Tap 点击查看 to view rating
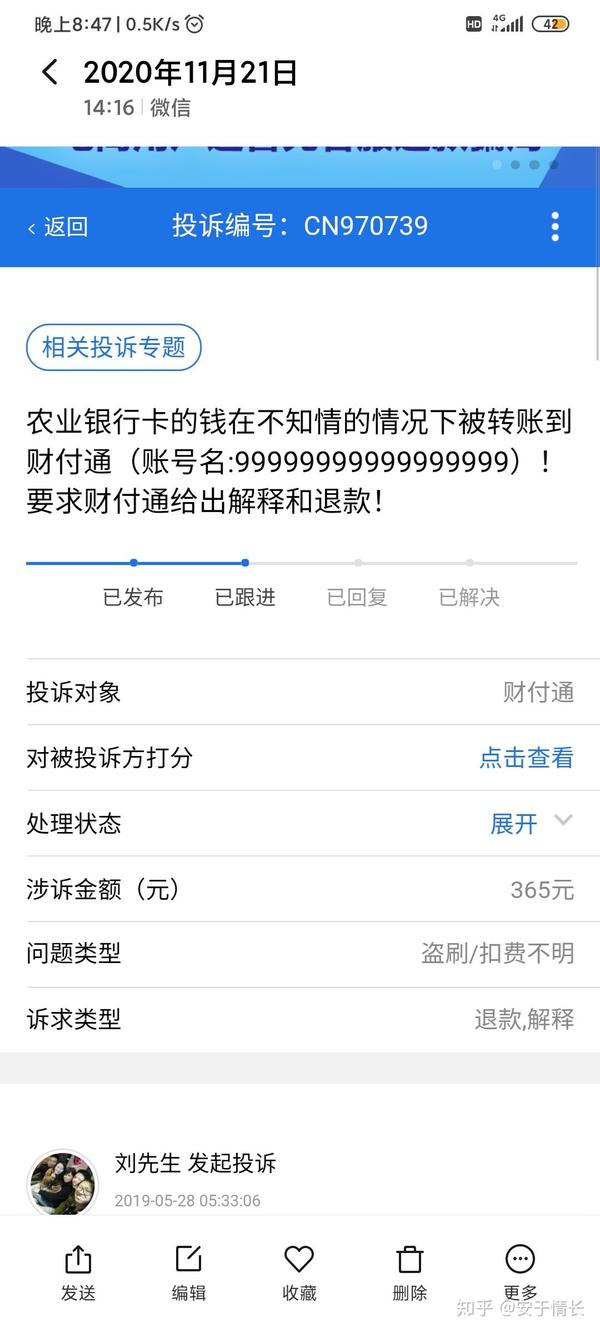 pyautogui.click(x=526, y=758)
